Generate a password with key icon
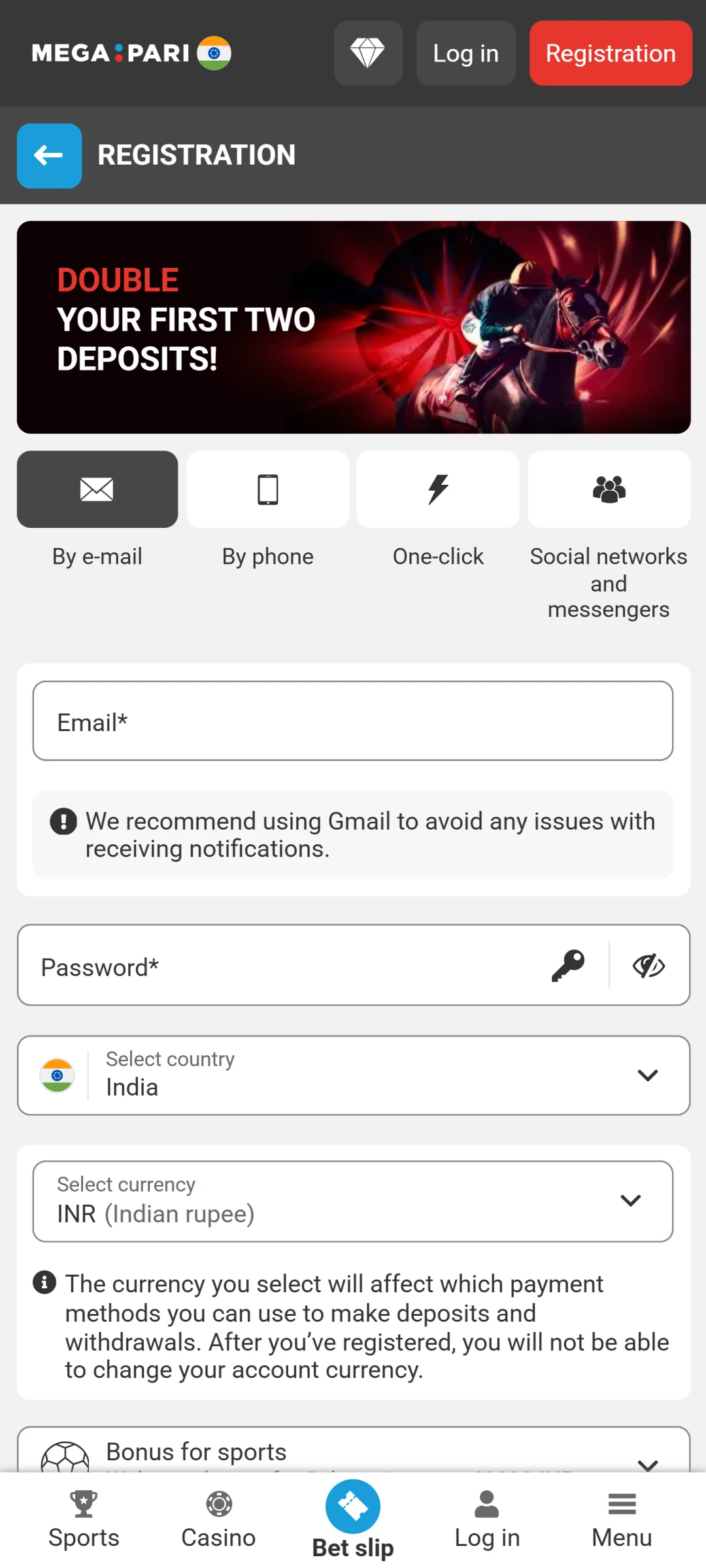This screenshot has height=1568, width=706. pyautogui.click(x=568, y=965)
